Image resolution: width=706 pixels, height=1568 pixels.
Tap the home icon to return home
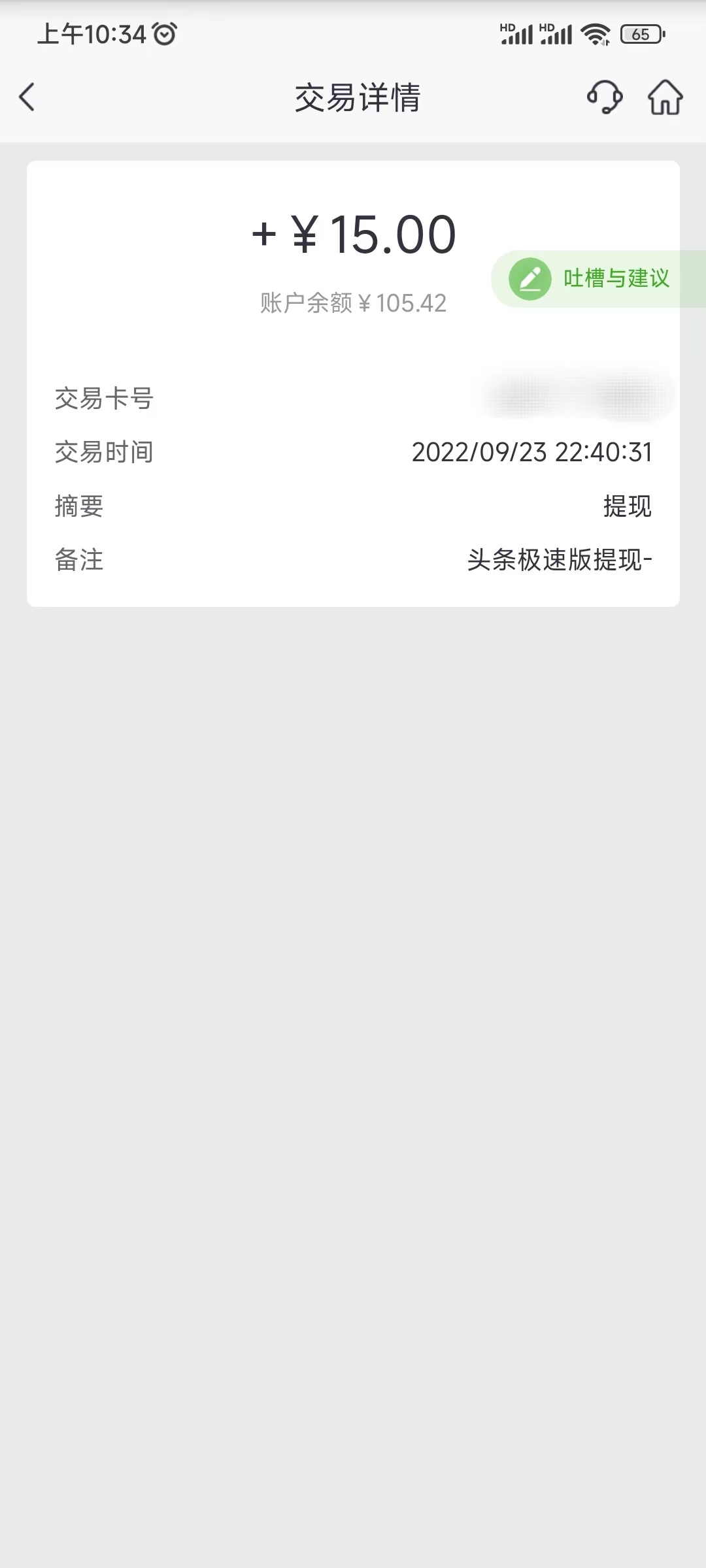pyautogui.click(x=665, y=98)
